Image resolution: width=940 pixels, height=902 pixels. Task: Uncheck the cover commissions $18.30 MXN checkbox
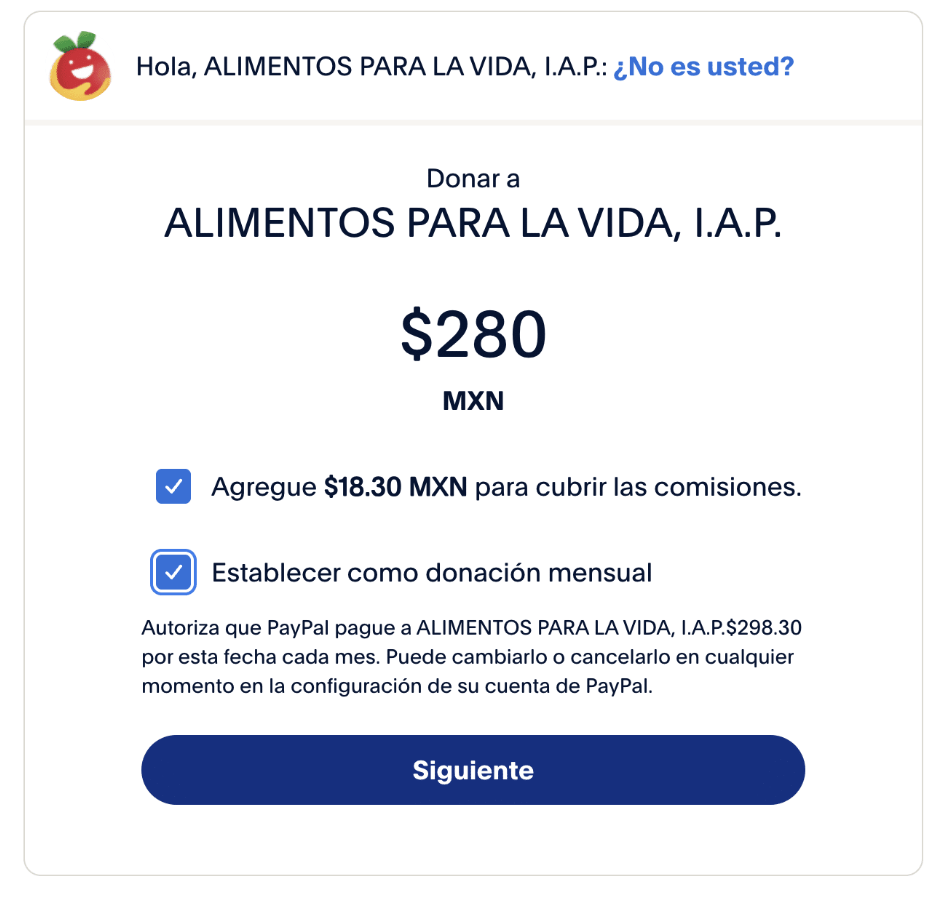(174, 487)
